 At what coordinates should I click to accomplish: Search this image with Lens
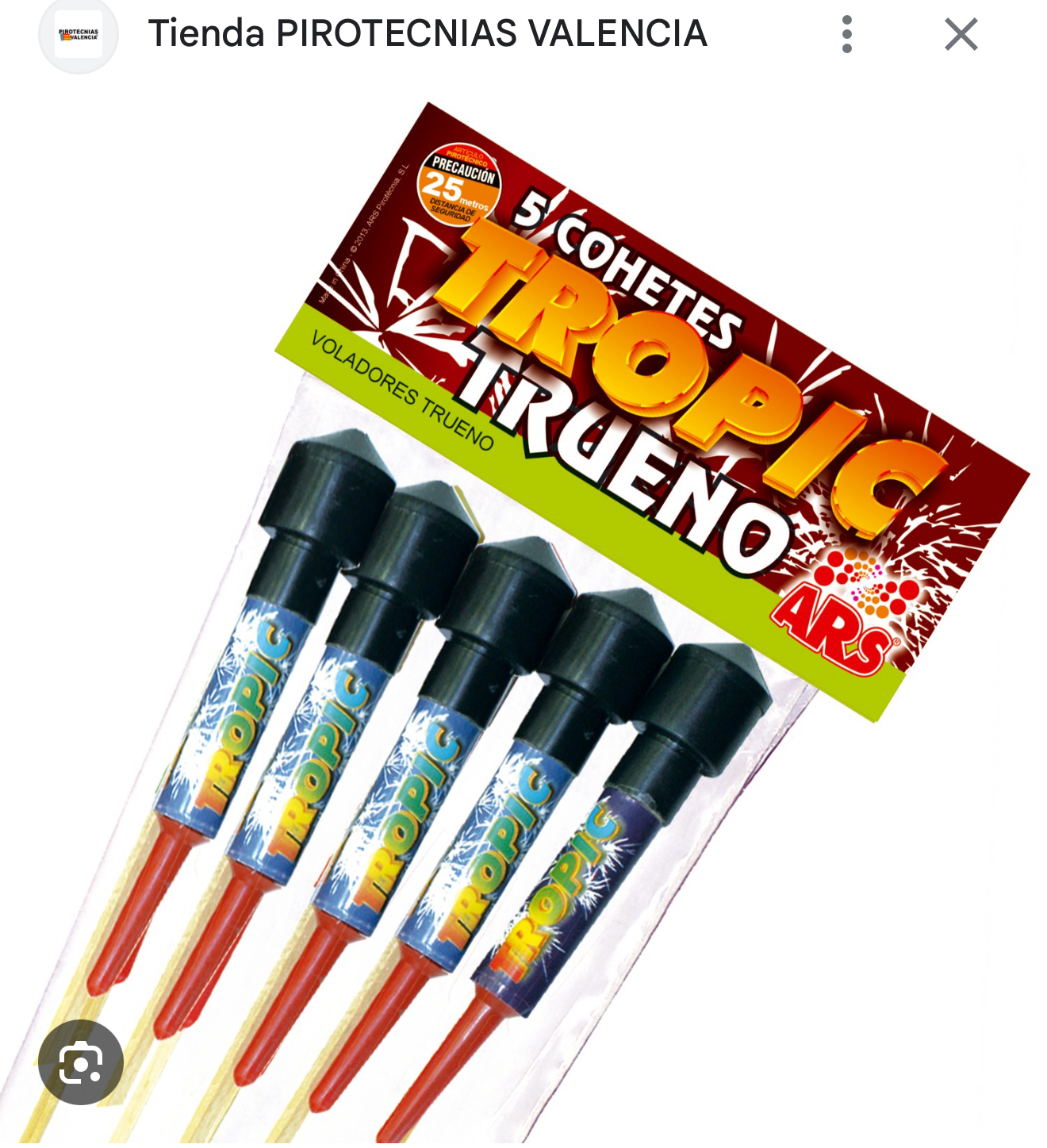coord(81,1062)
